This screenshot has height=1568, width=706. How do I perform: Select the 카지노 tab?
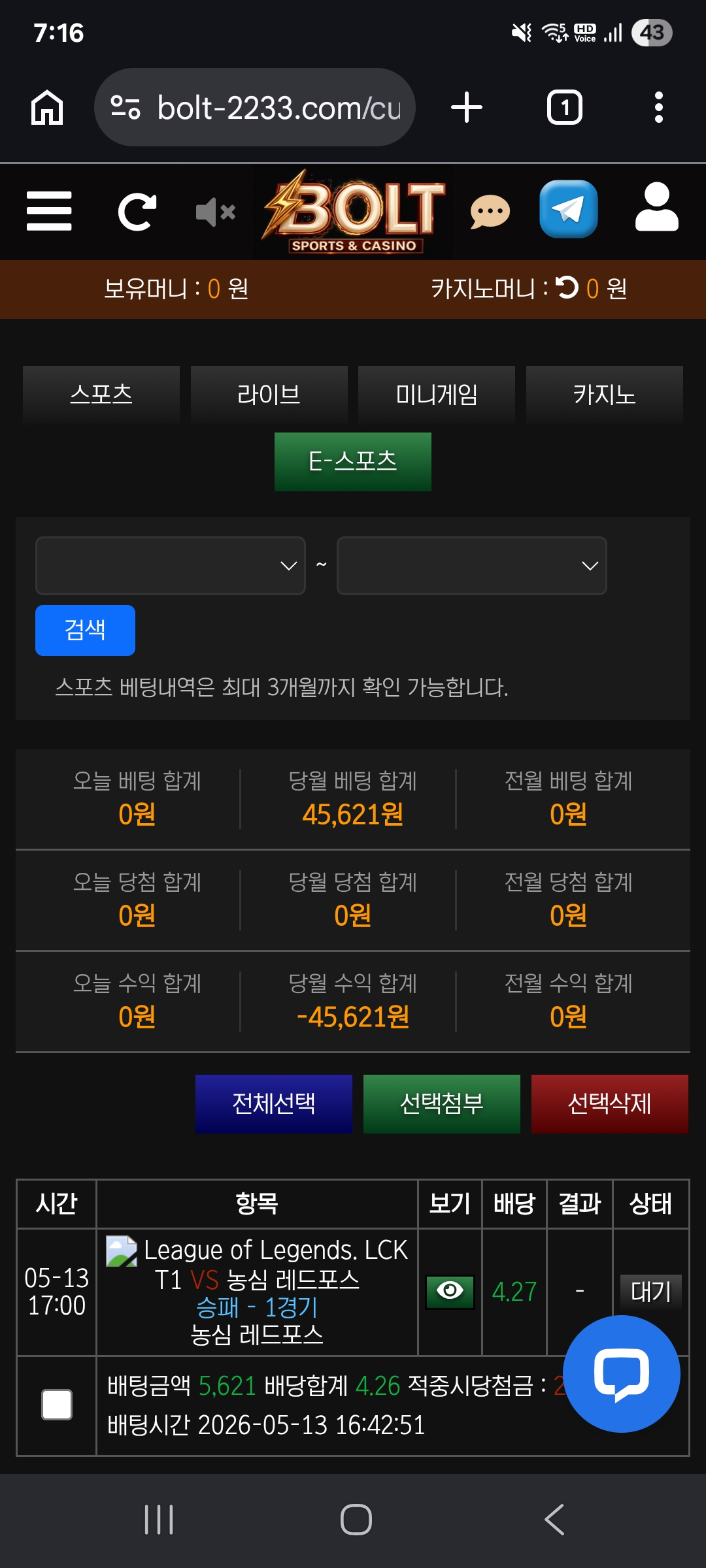tap(605, 395)
